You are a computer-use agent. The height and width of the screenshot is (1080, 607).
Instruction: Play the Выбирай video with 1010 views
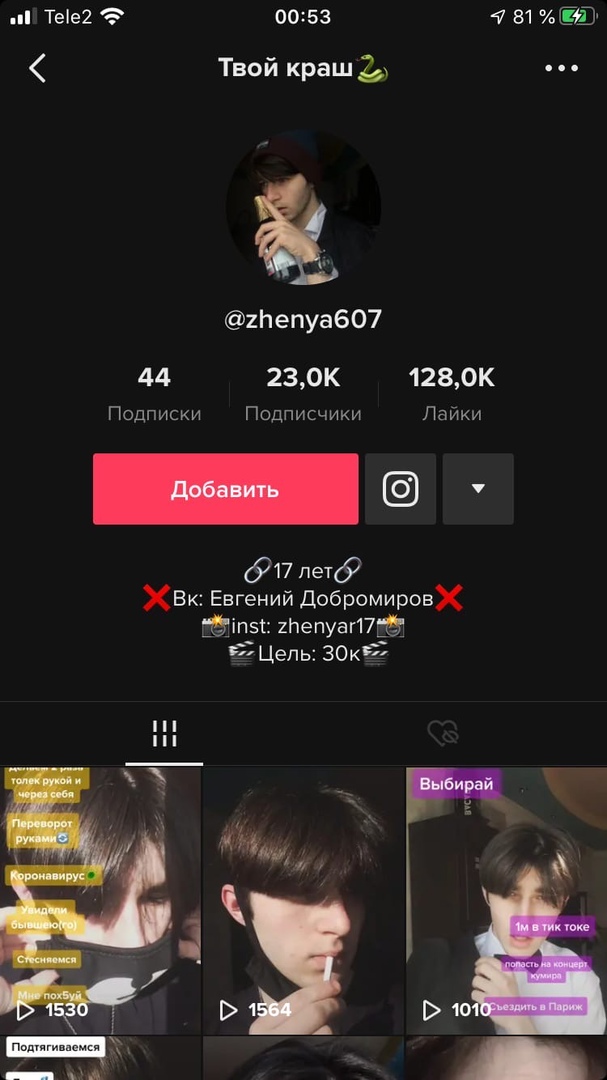[506, 900]
